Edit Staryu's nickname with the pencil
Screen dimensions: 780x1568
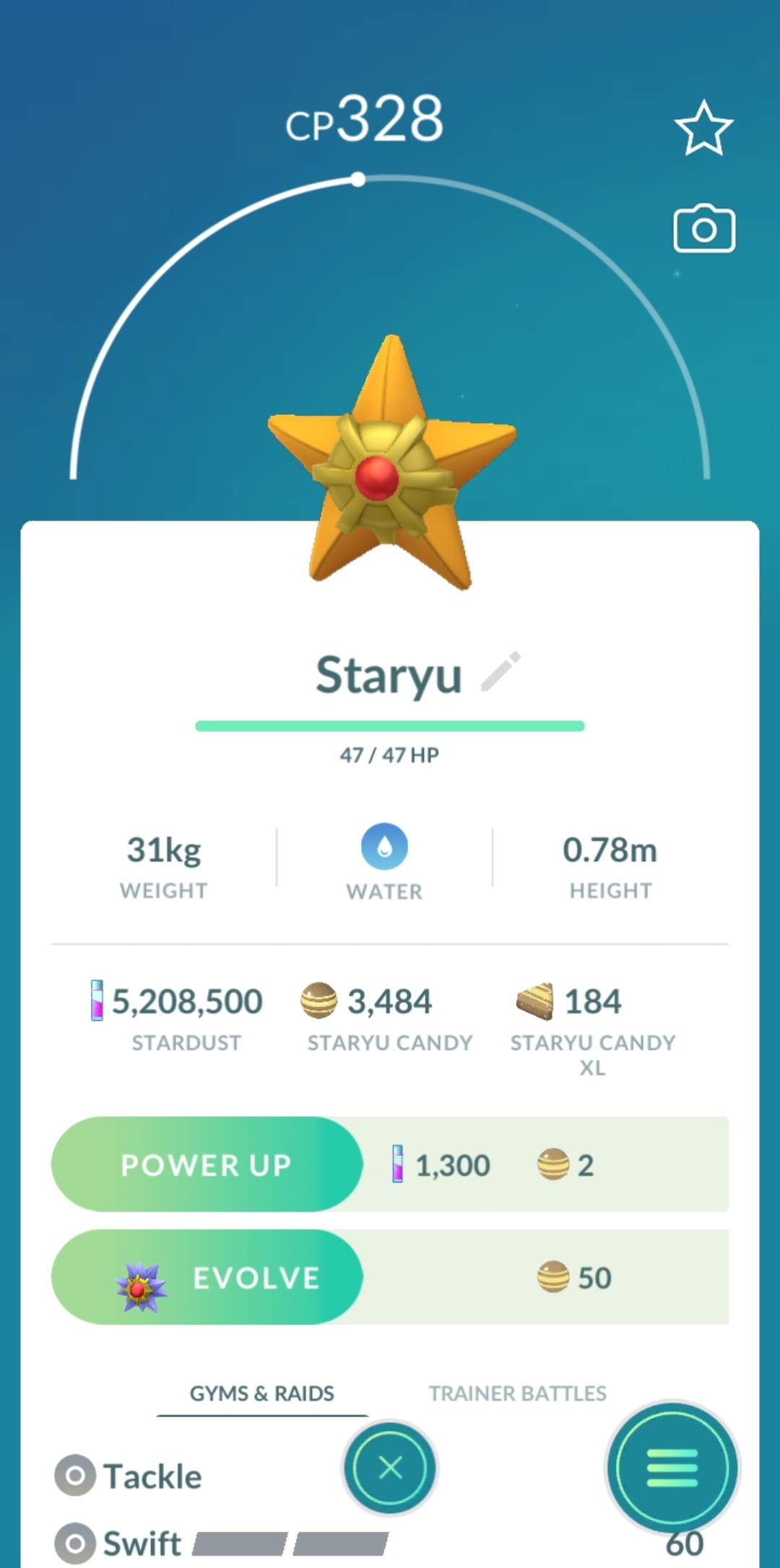(501, 671)
